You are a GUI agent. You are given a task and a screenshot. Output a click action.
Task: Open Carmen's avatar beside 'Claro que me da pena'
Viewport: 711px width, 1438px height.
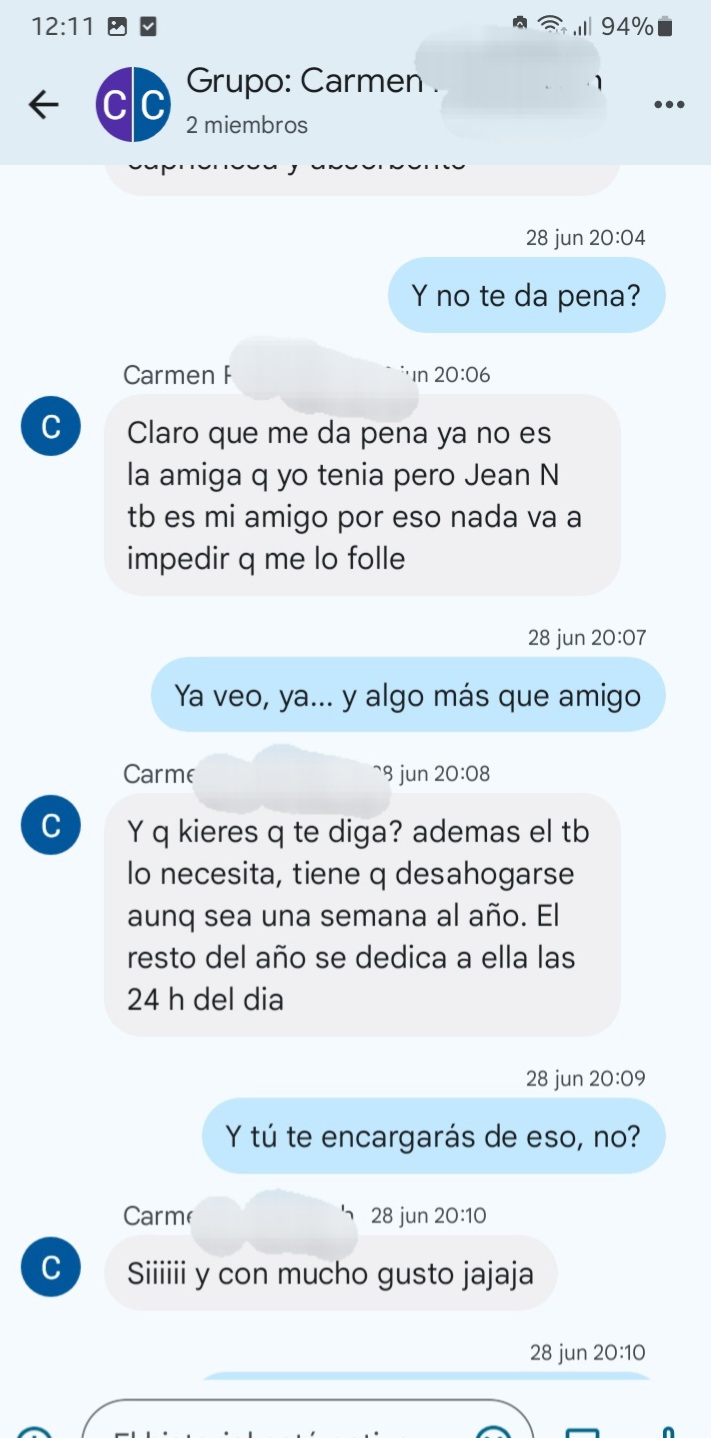tap(51, 426)
